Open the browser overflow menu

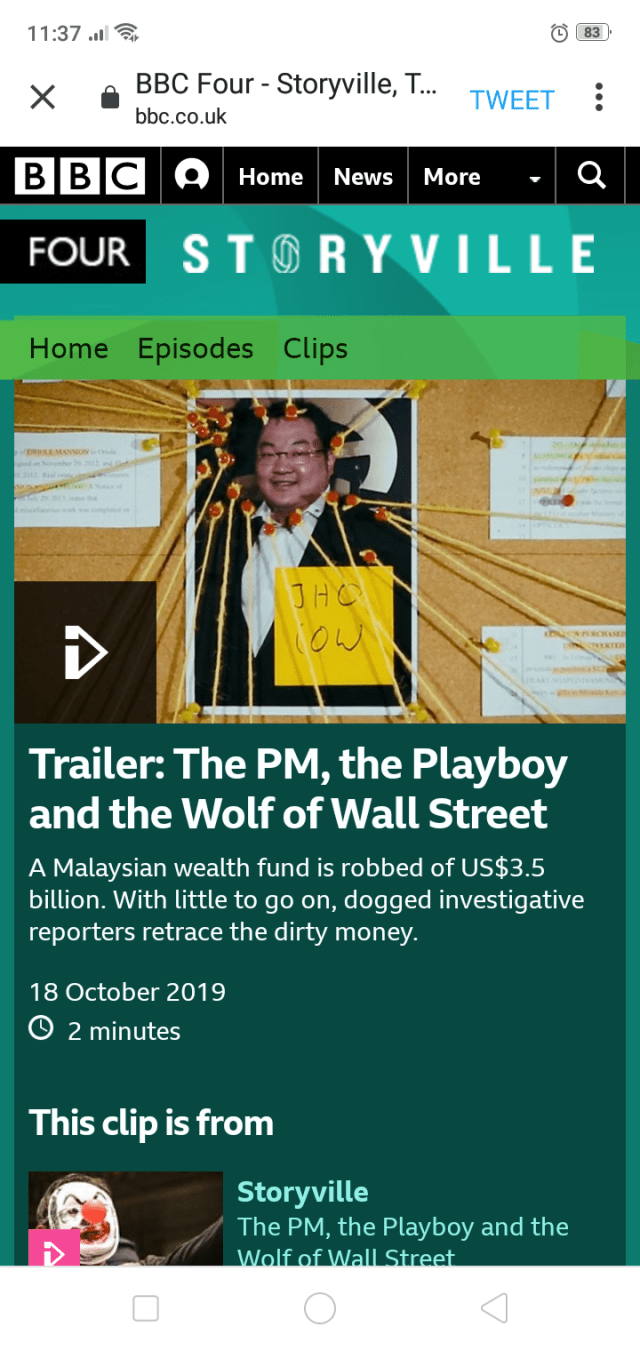598,98
